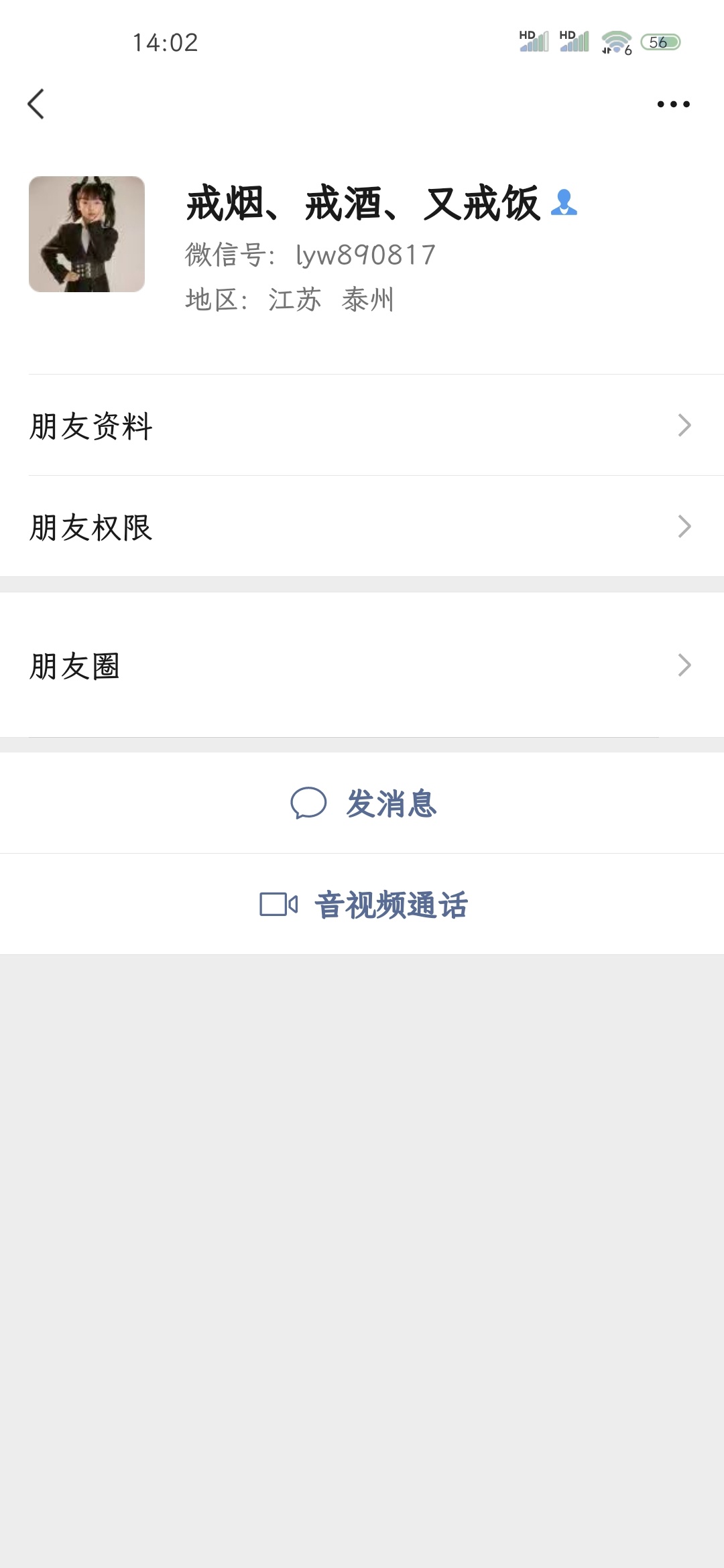
Task: Open the three-dot overflow menu
Action: 673,104
